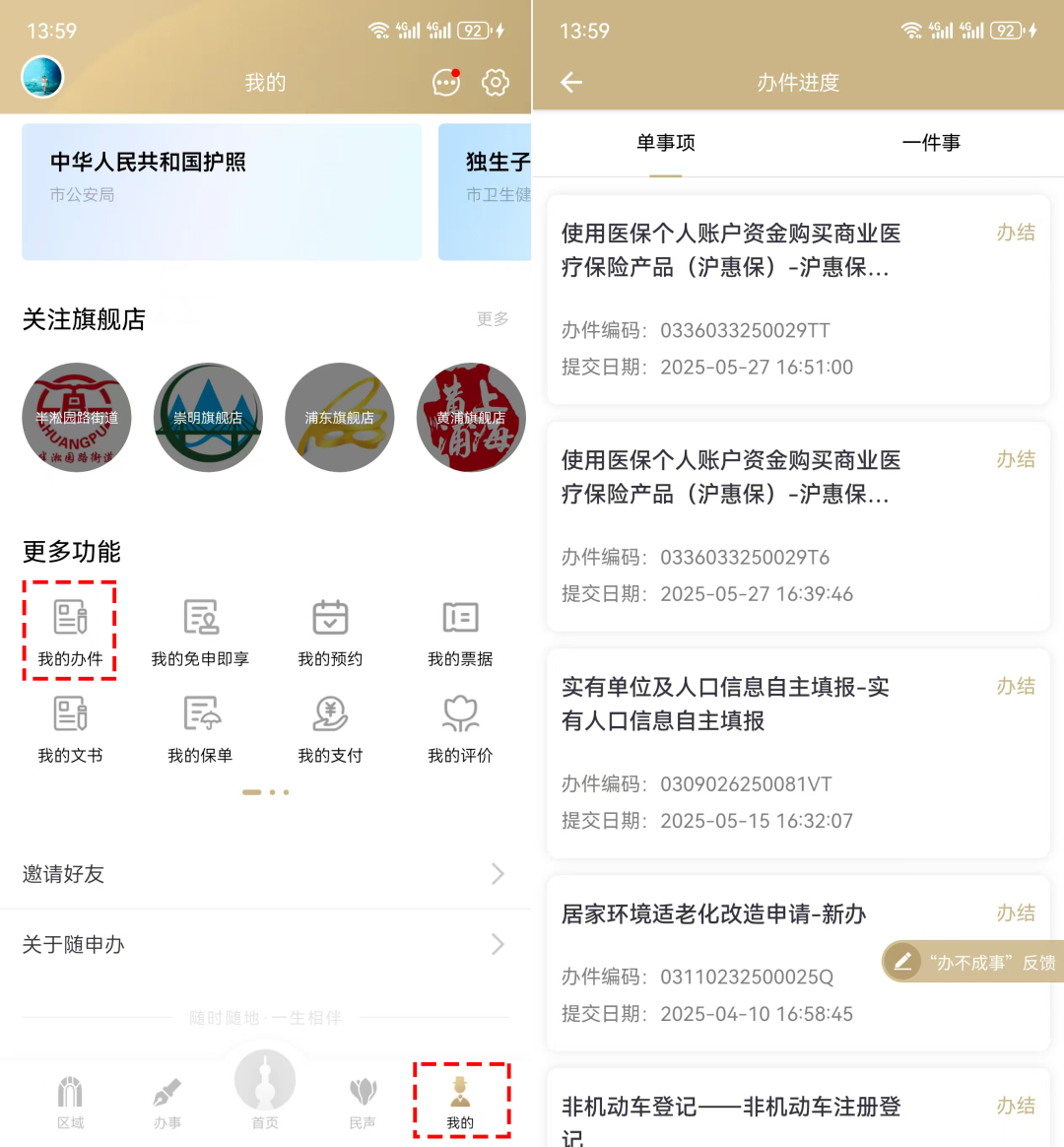
Task: Select the 单事项 tab
Action: point(666,143)
